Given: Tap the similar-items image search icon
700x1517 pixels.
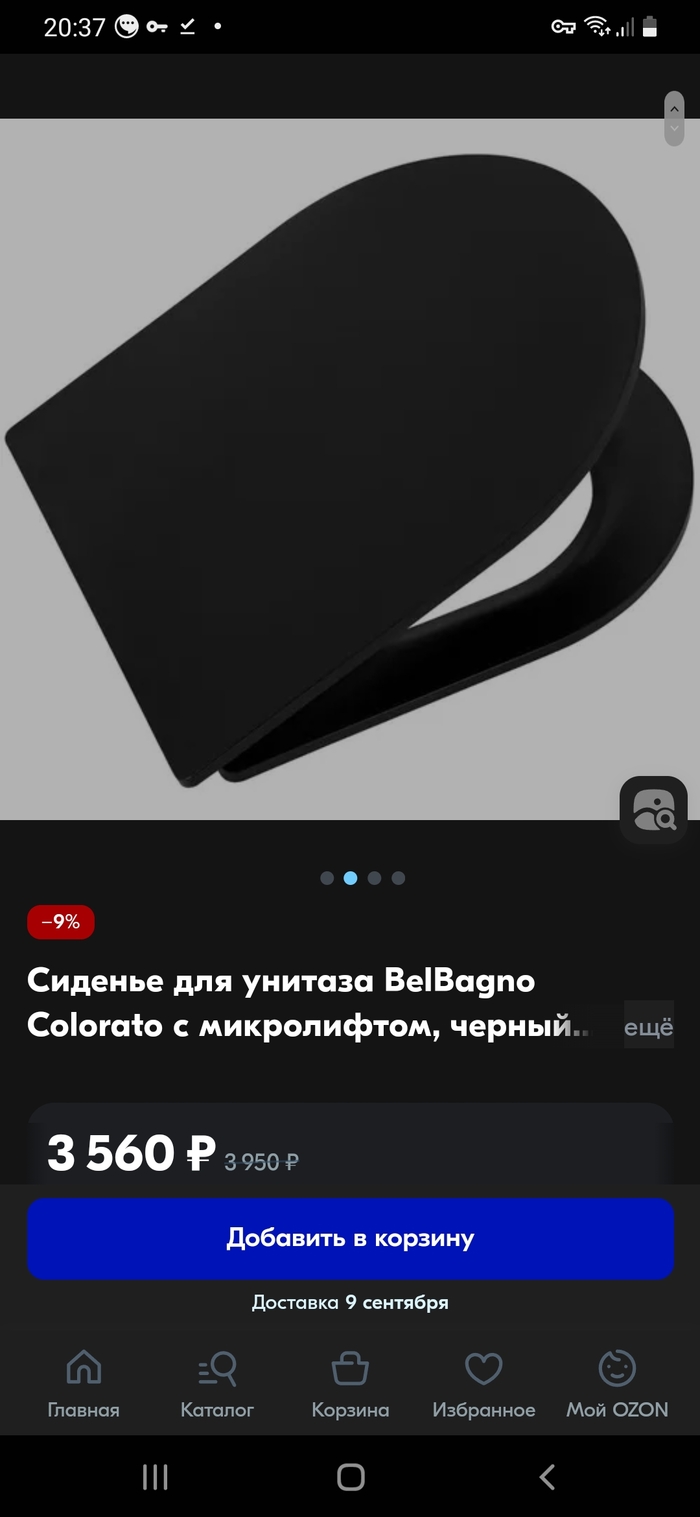Looking at the screenshot, I should pos(653,810).
